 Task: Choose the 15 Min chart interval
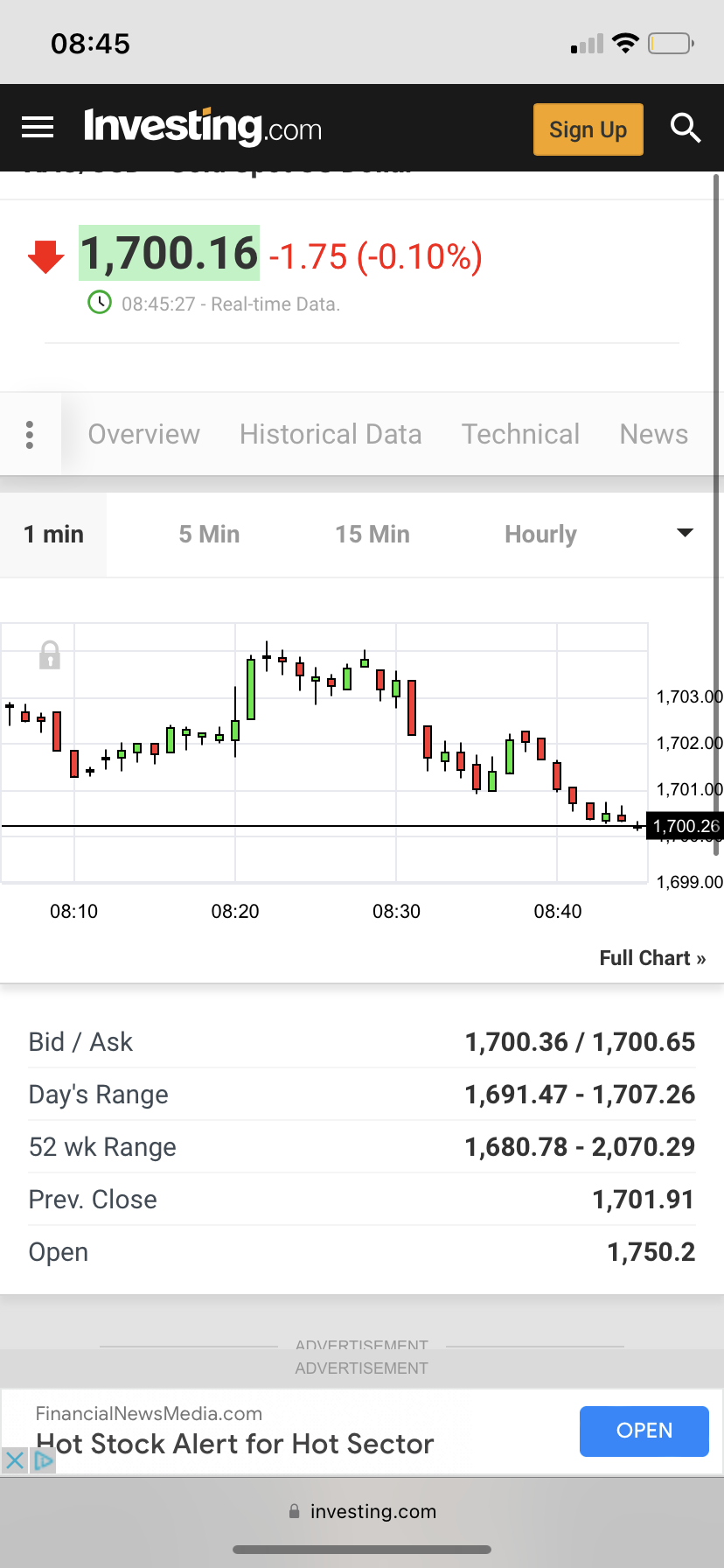pos(372,535)
